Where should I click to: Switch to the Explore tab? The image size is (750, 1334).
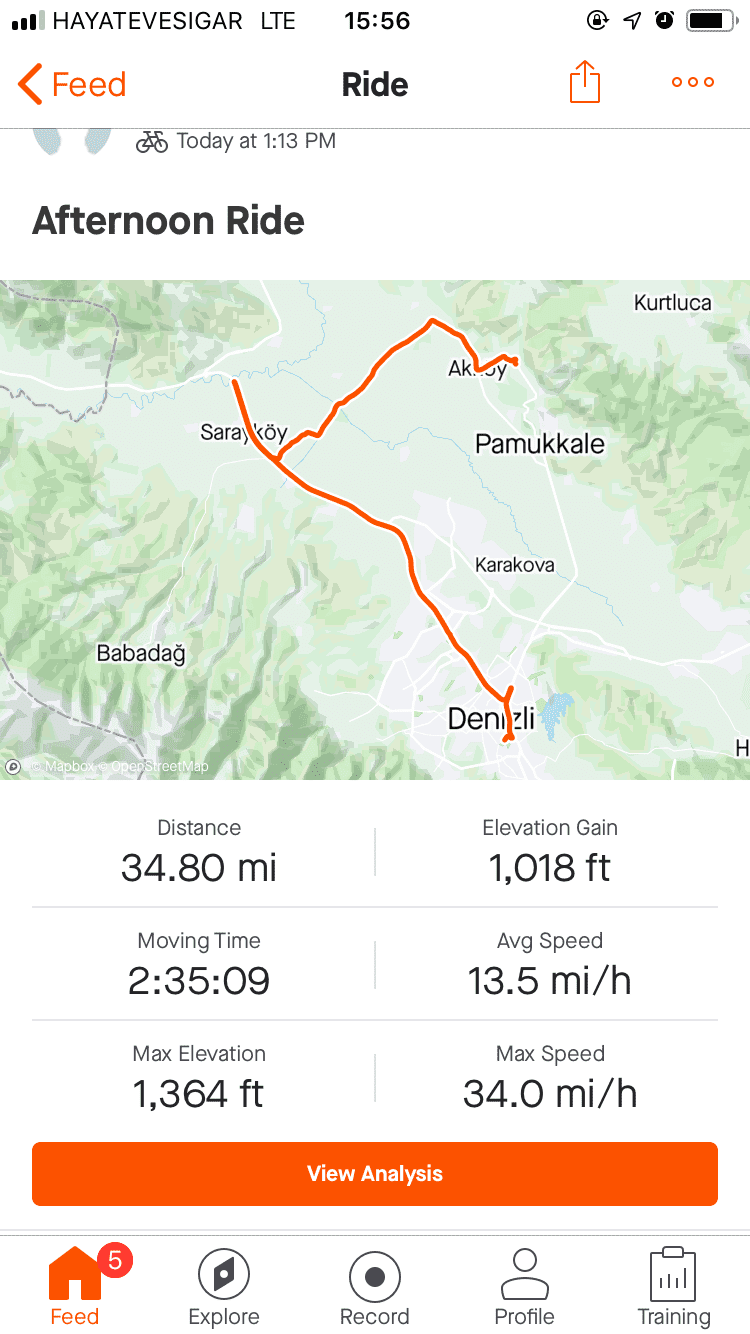coord(224,1288)
